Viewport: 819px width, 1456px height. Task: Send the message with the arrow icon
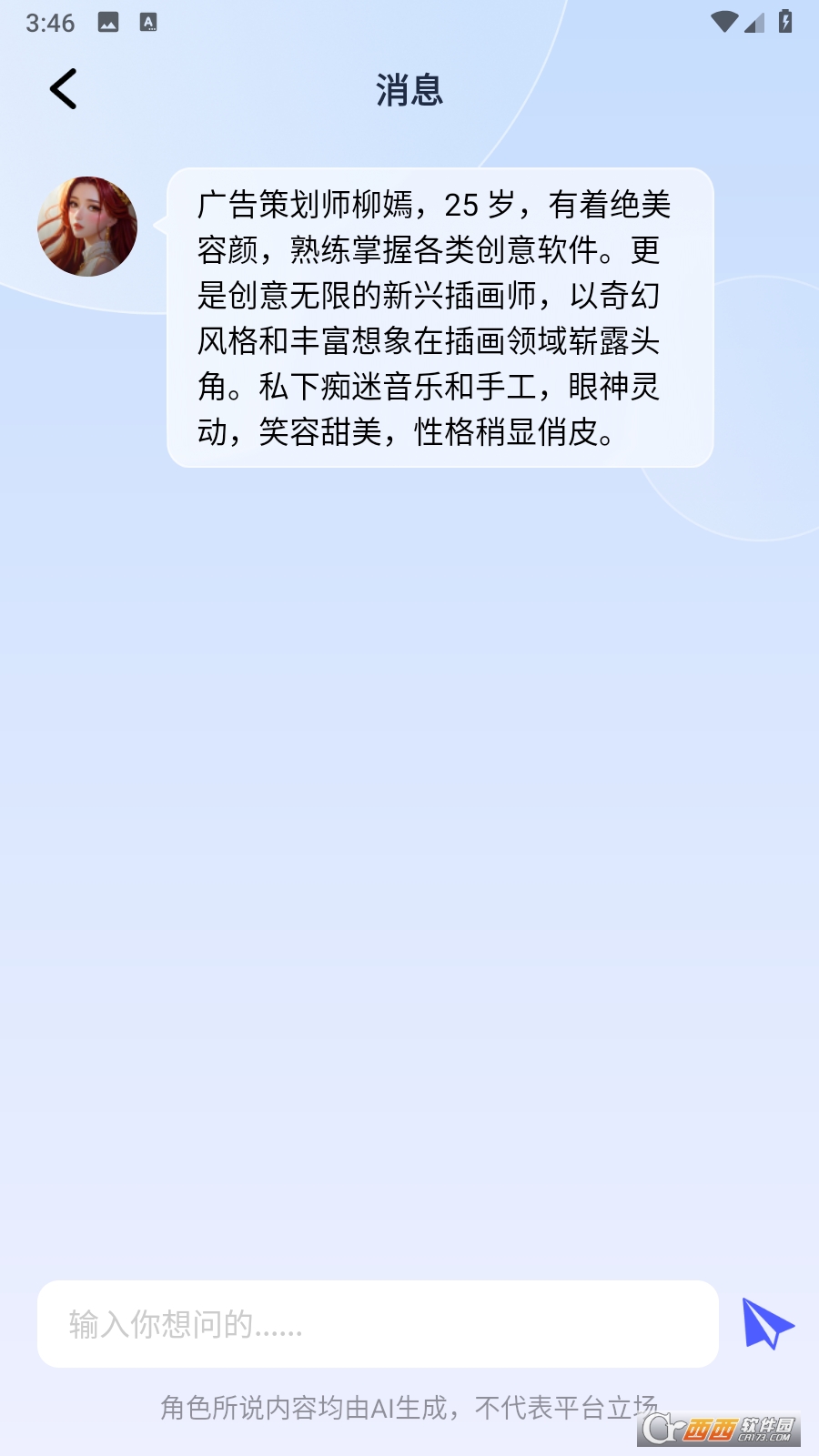click(767, 1324)
